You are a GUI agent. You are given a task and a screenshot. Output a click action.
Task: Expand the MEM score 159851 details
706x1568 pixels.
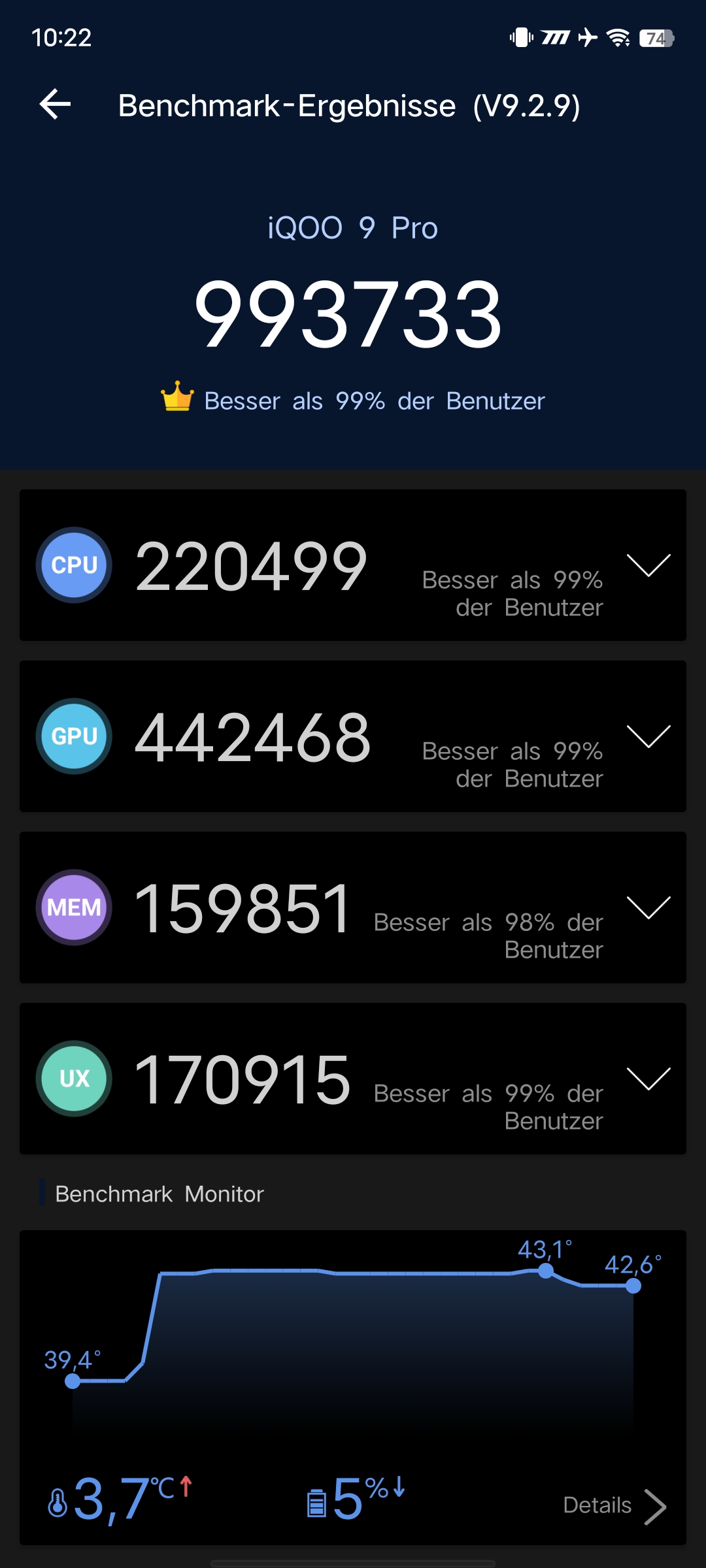coord(648,908)
